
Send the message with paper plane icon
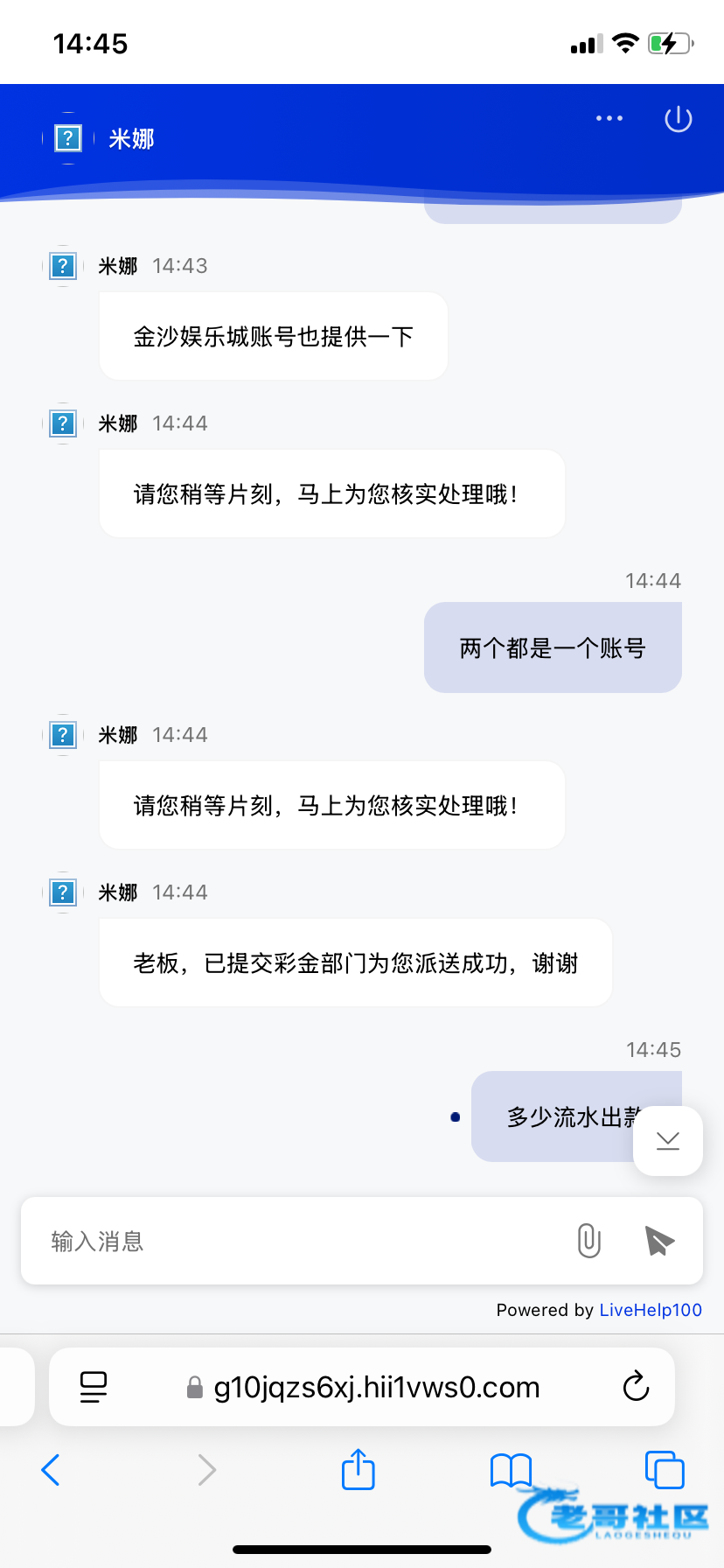point(659,1241)
